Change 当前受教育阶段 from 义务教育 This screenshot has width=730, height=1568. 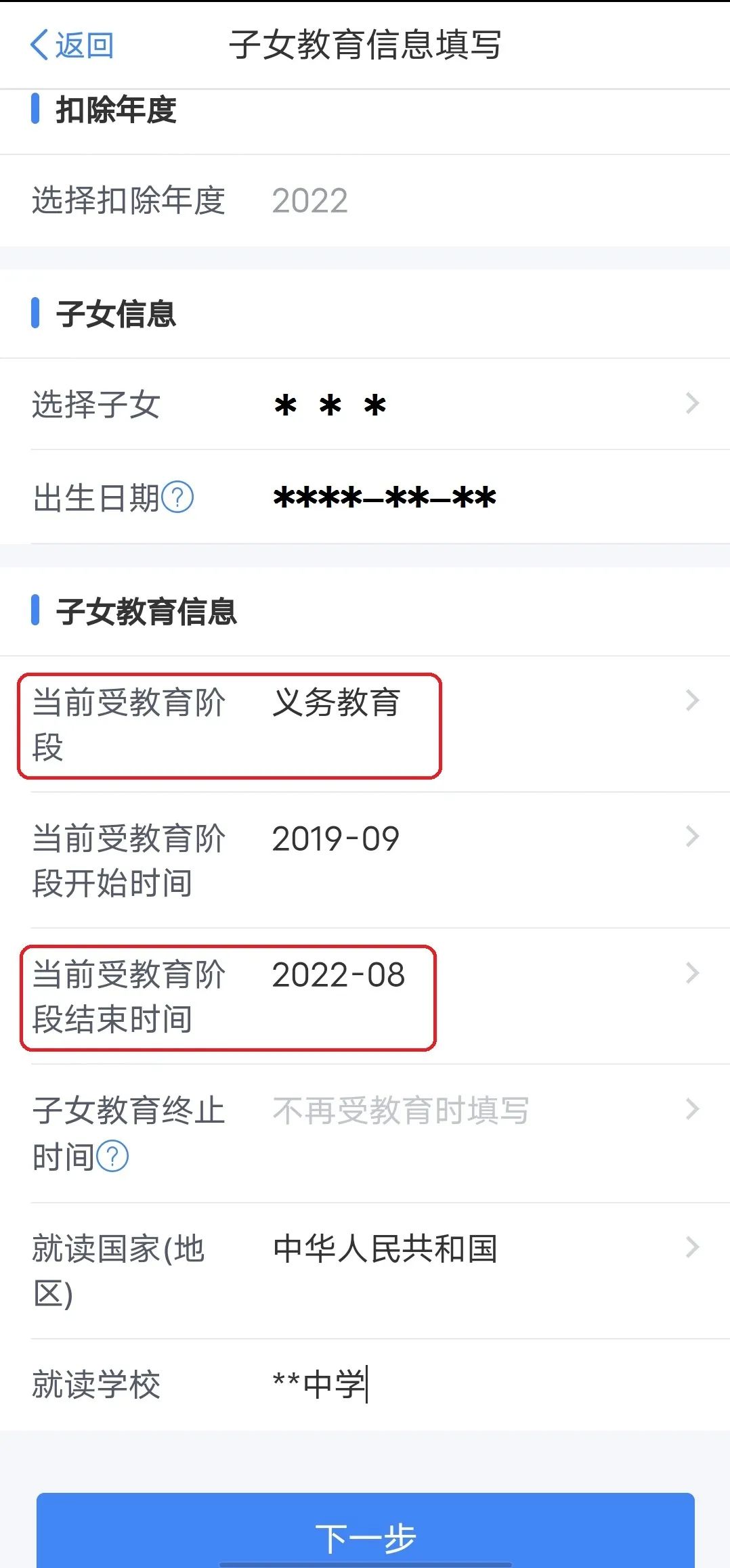pyautogui.click(x=365, y=724)
